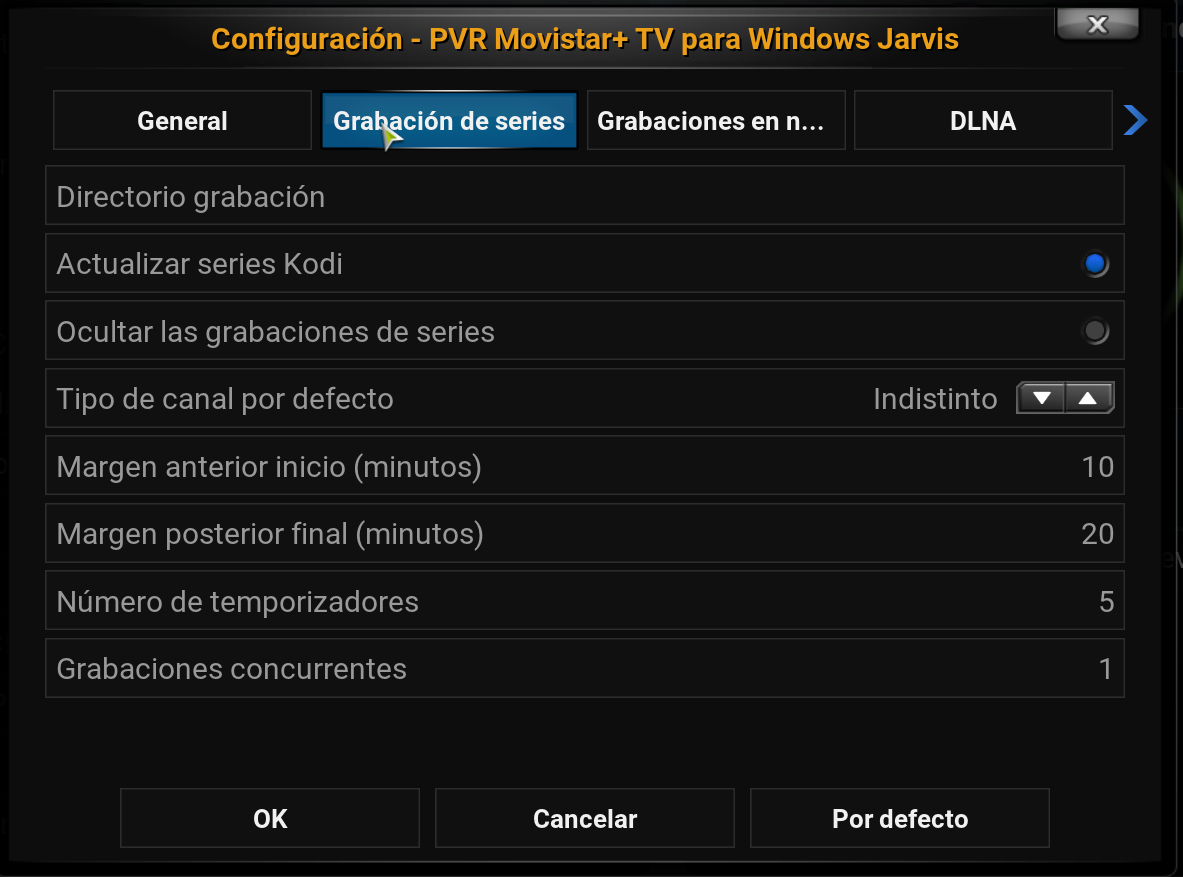Tap down arrow for Tipo de canal
Viewport: 1183px width, 877px height.
(x=1041, y=399)
